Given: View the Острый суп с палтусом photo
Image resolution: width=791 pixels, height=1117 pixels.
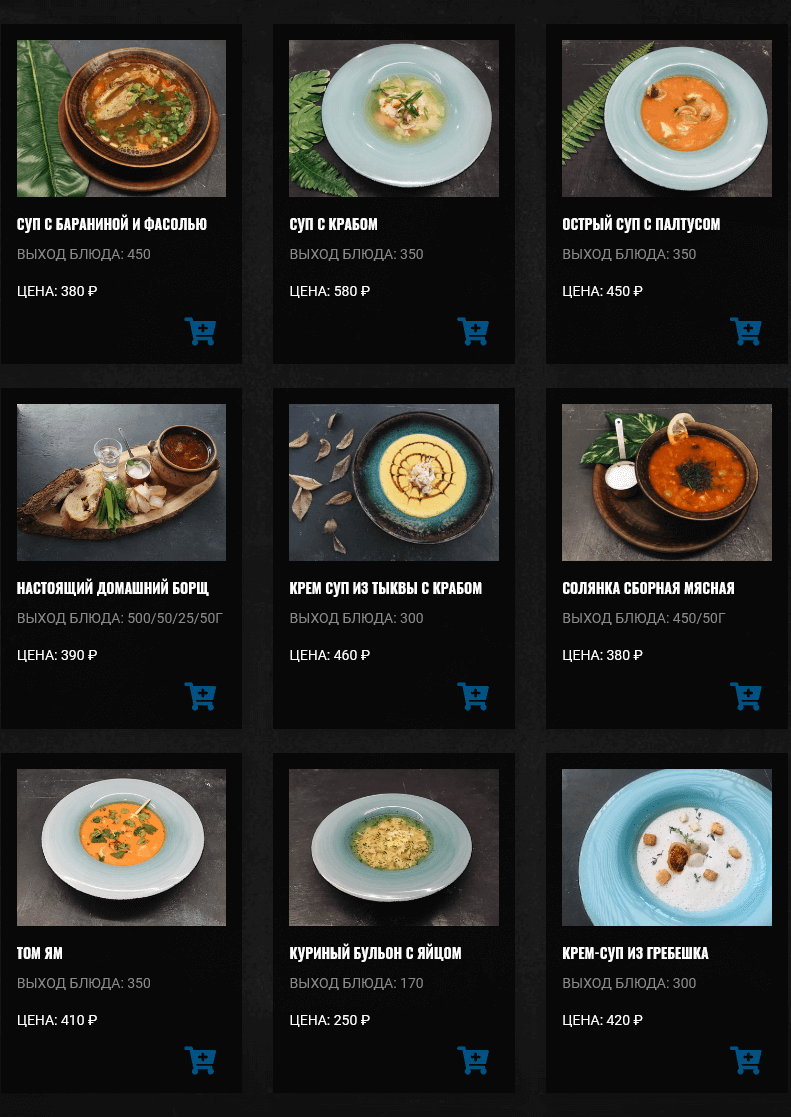Looking at the screenshot, I should (666, 118).
